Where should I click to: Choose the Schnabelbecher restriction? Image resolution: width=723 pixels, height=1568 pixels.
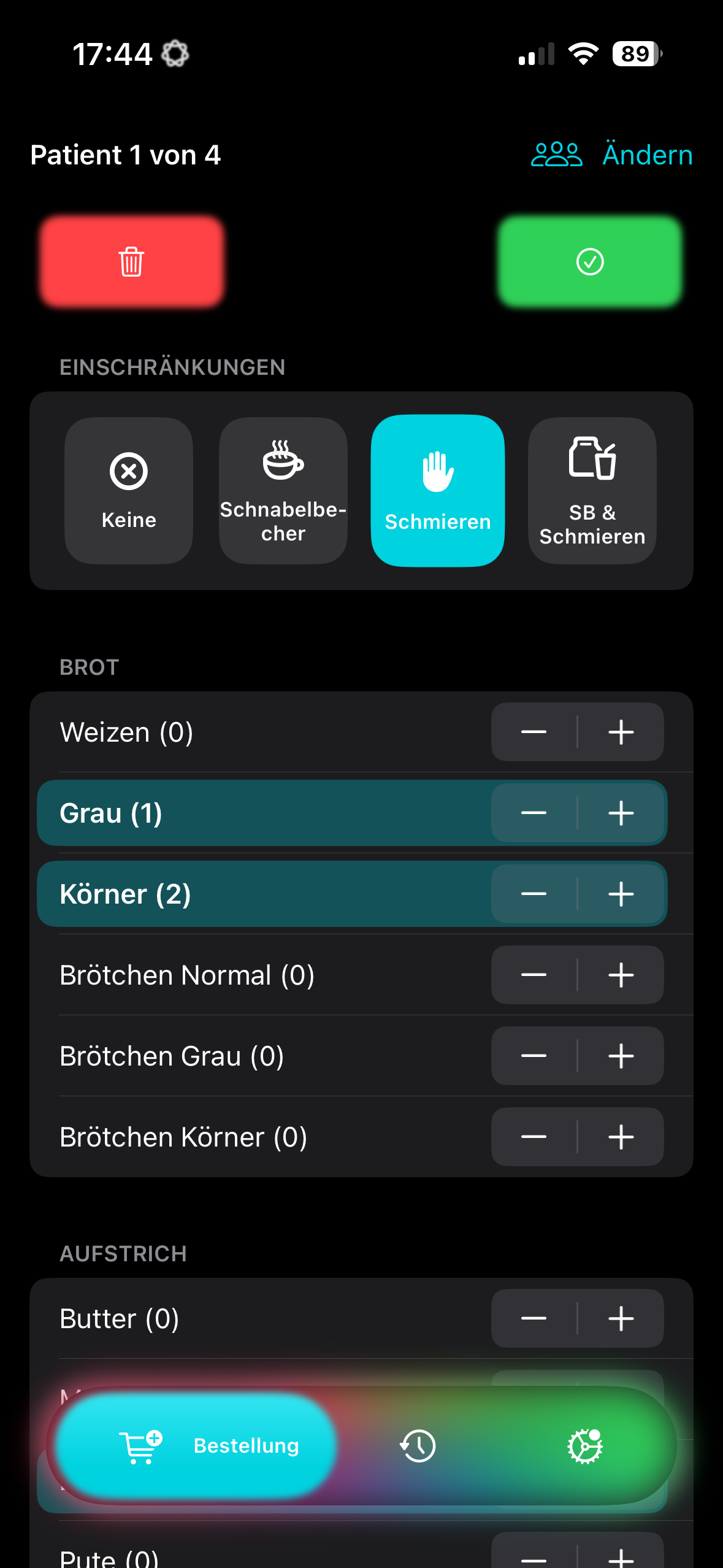tap(283, 490)
